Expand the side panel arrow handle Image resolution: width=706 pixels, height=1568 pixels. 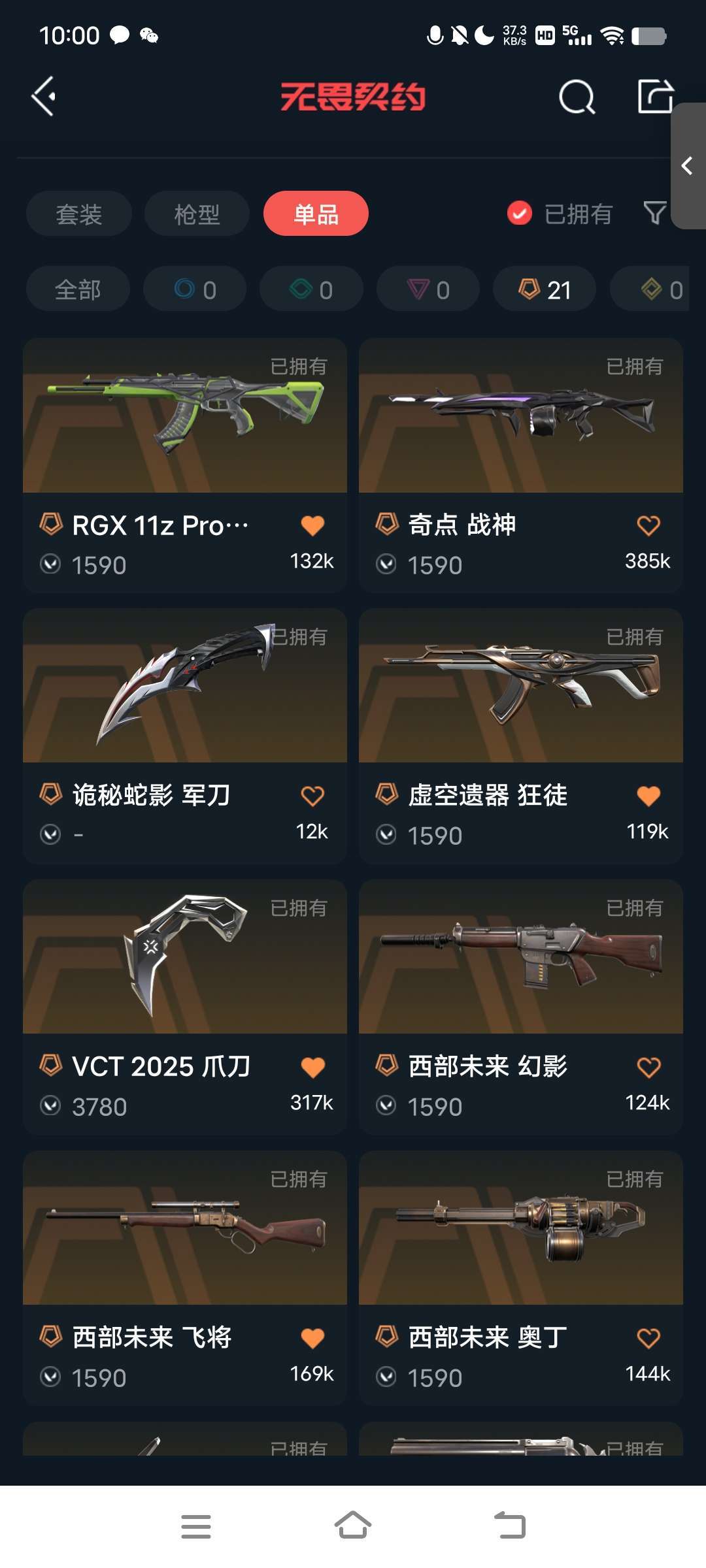[688, 166]
